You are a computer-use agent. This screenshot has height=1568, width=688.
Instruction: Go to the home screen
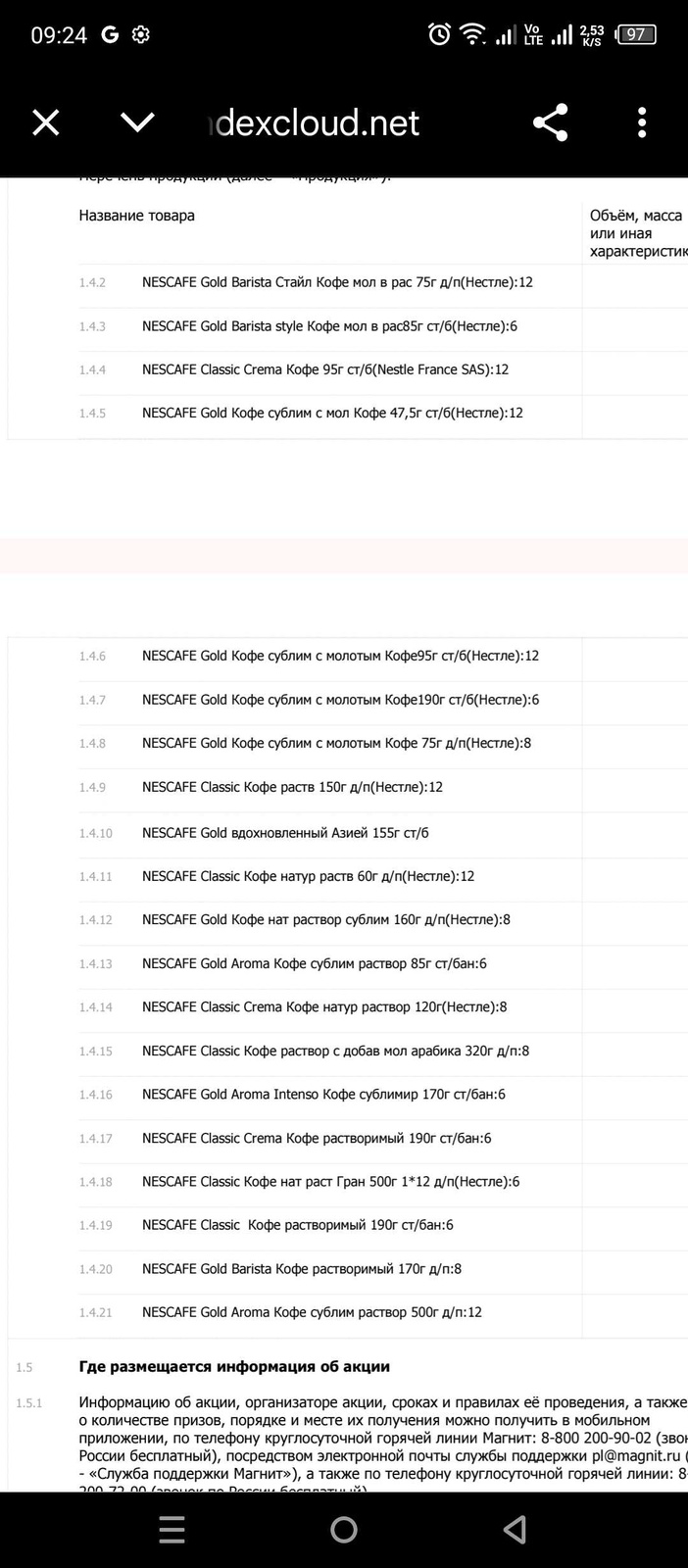[344, 1530]
